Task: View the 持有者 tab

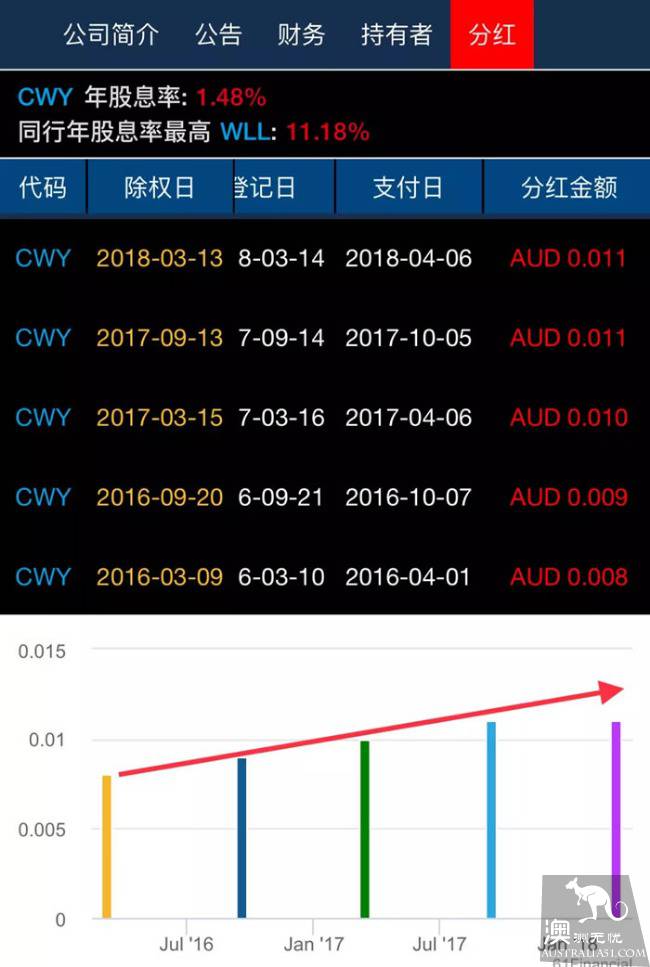Action: (396, 35)
